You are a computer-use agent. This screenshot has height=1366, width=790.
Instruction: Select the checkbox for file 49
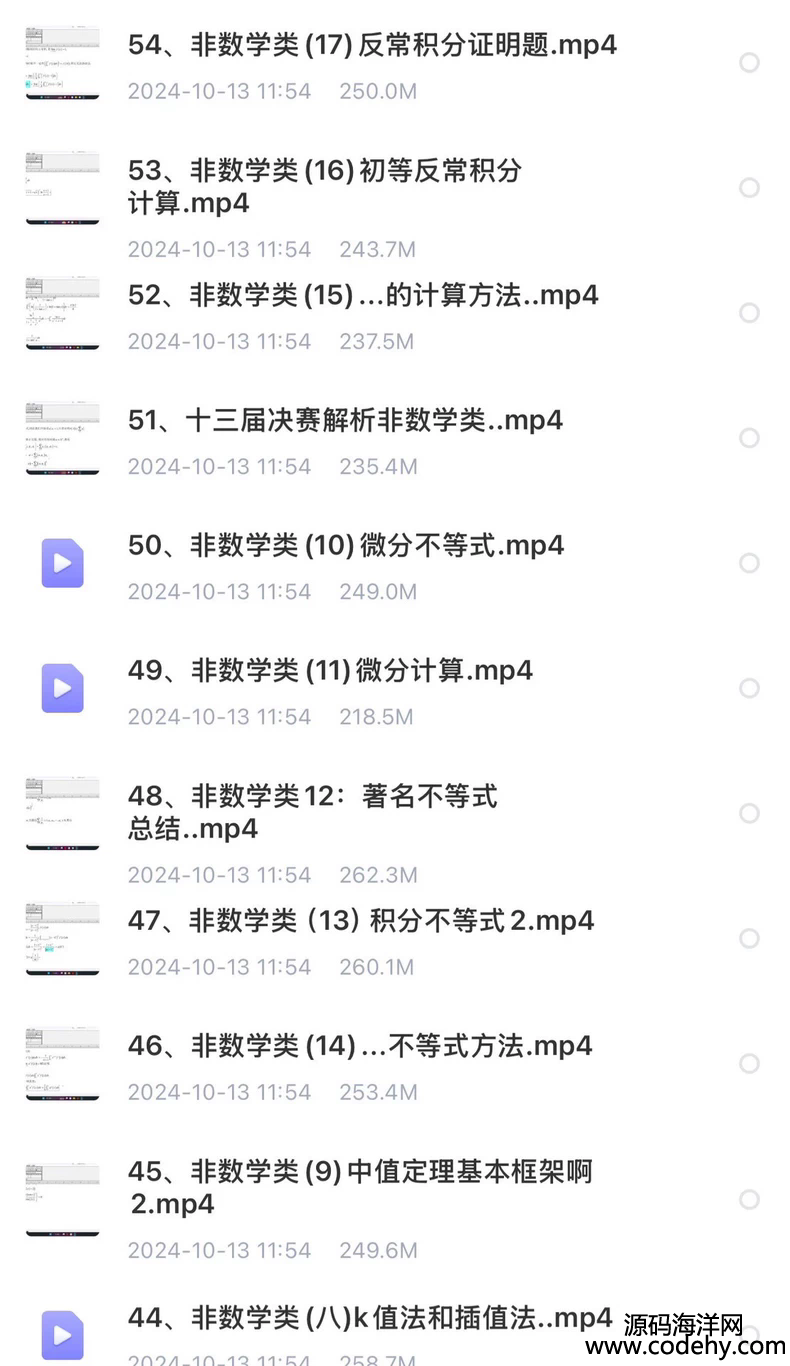(749, 688)
